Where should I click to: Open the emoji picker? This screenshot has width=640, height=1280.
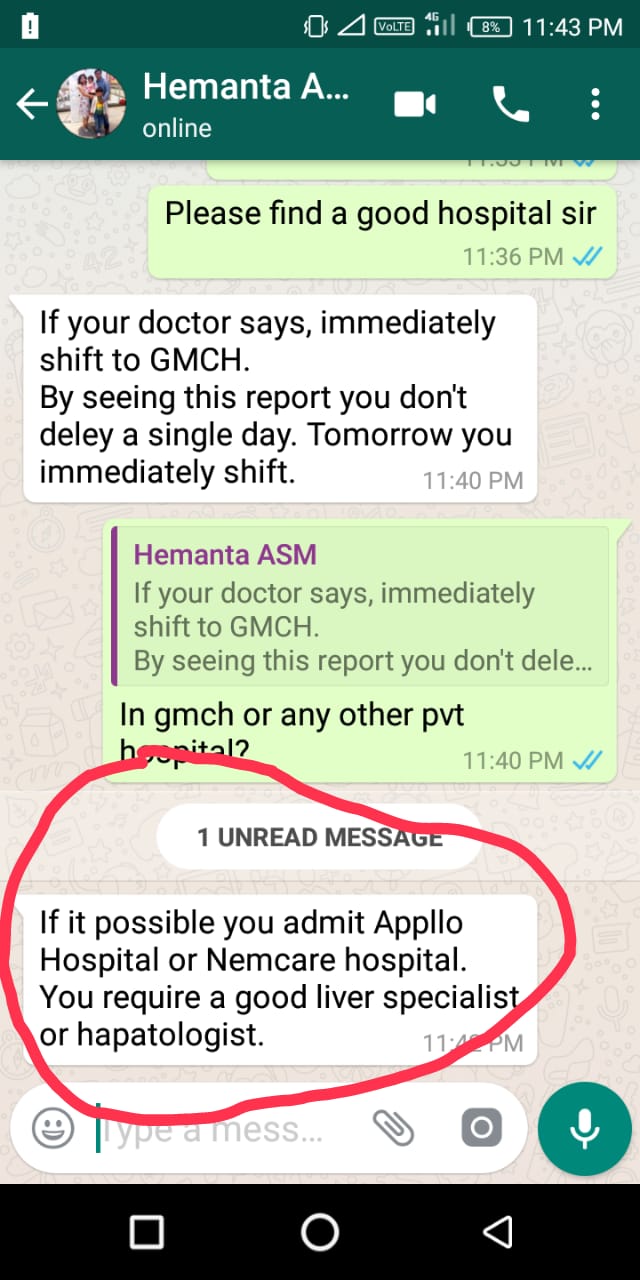53,1130
